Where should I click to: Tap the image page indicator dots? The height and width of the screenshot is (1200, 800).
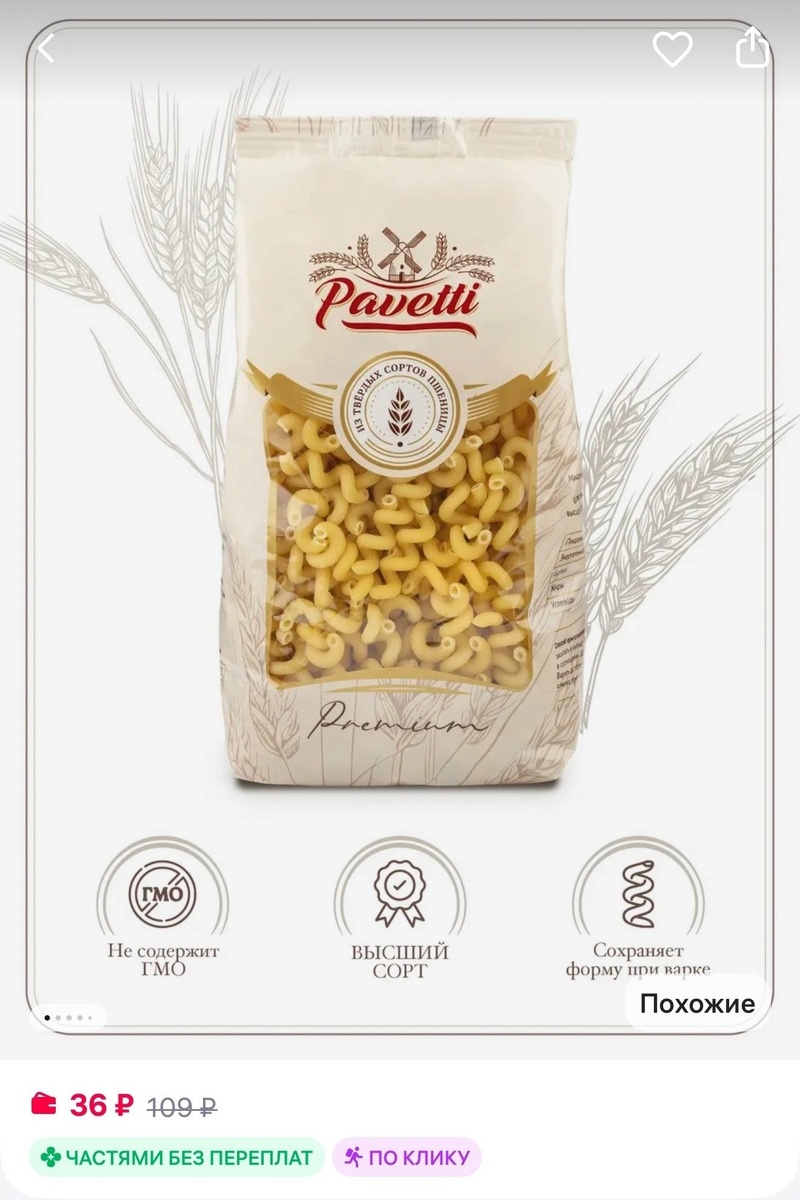point(69,1018)
